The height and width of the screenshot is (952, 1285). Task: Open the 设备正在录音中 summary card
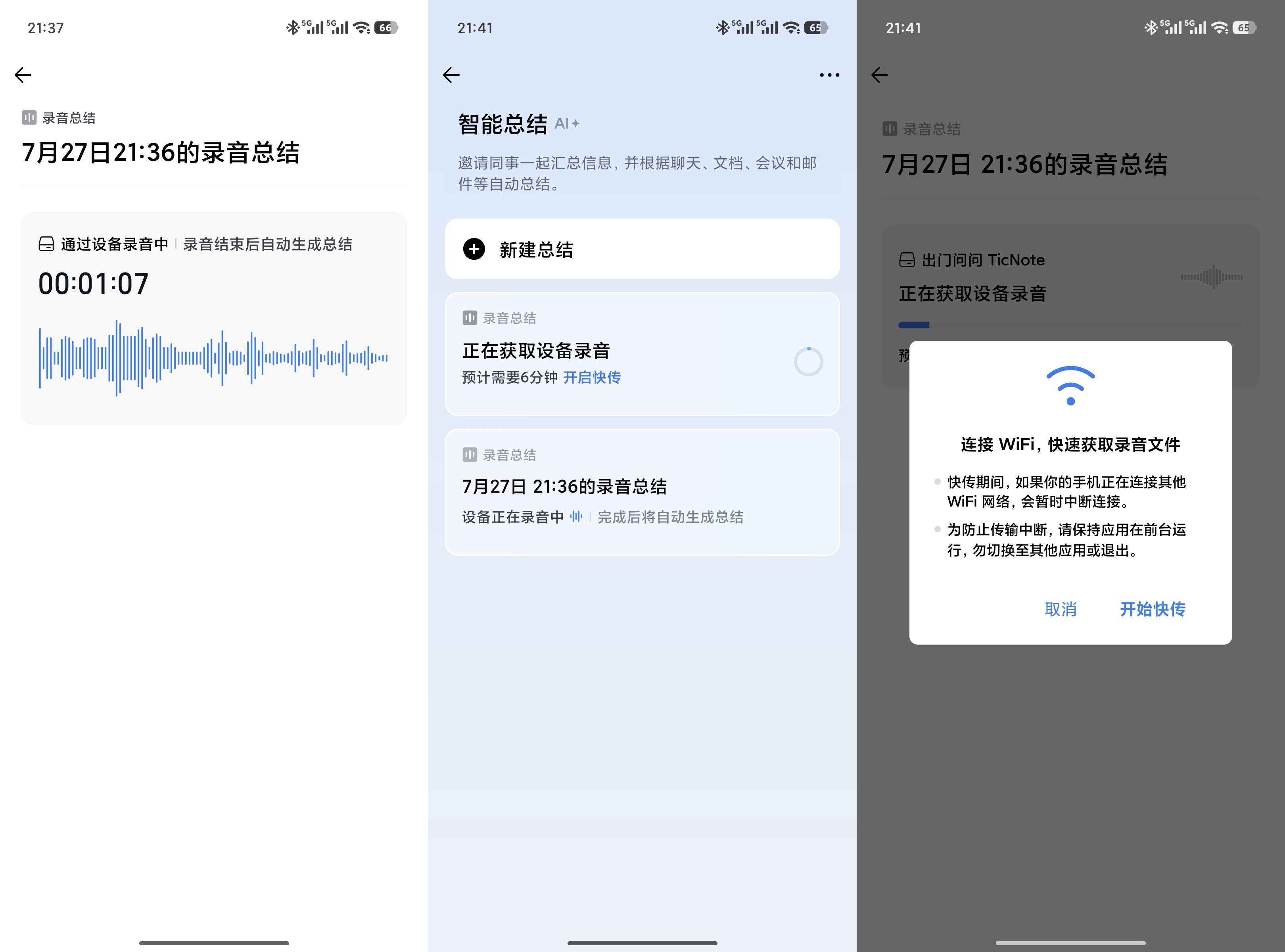(642, 492)
